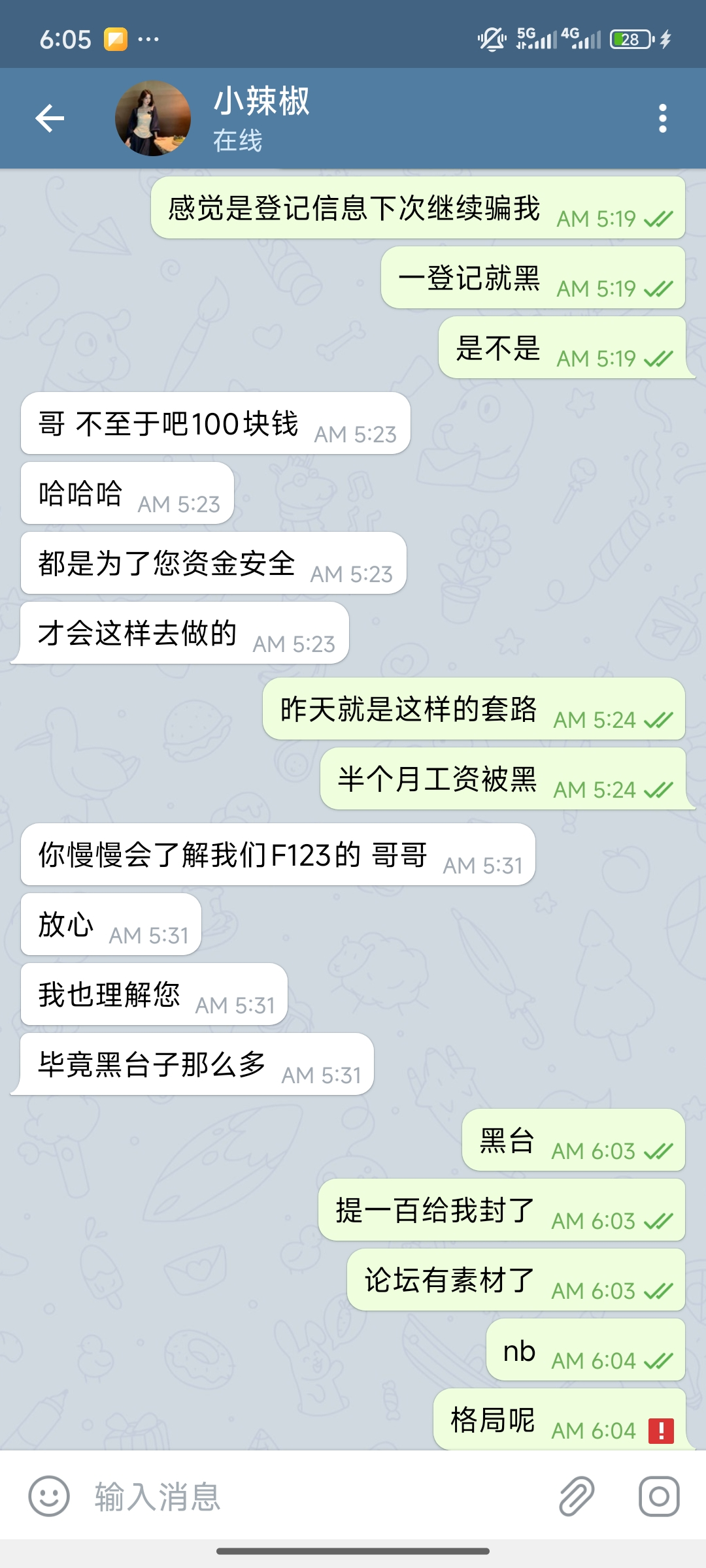This screenshot has width=706, height=1568.
Task: Open the camera to send media
Action: [659, 1495]
